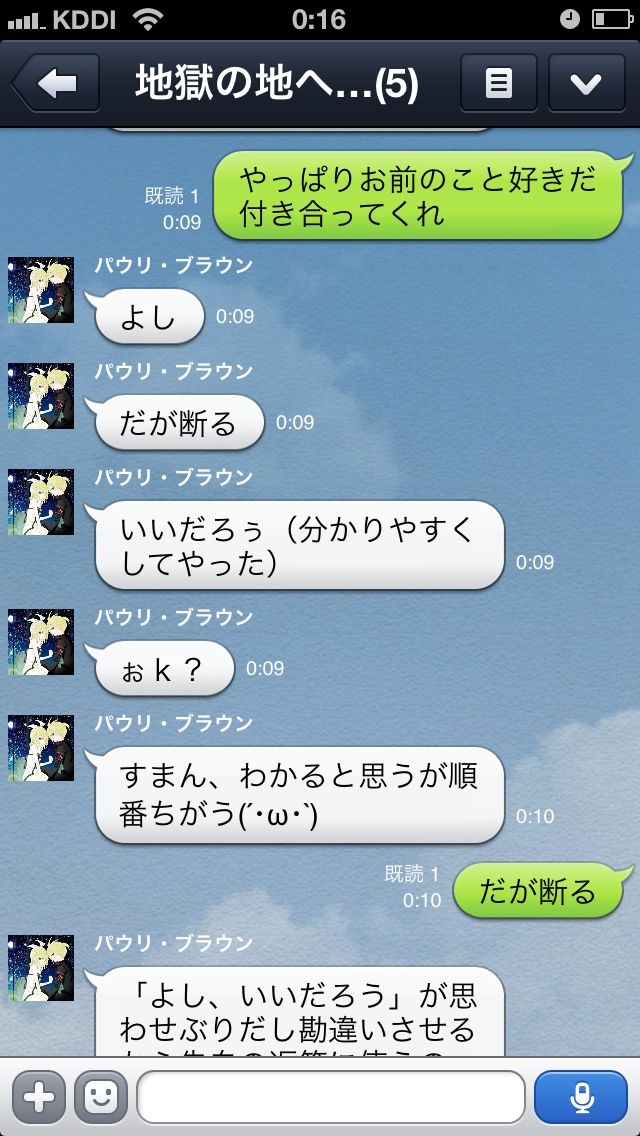Focus the message text field
The height and width of the screenshot is (1136, 640).
point(330,1097)
